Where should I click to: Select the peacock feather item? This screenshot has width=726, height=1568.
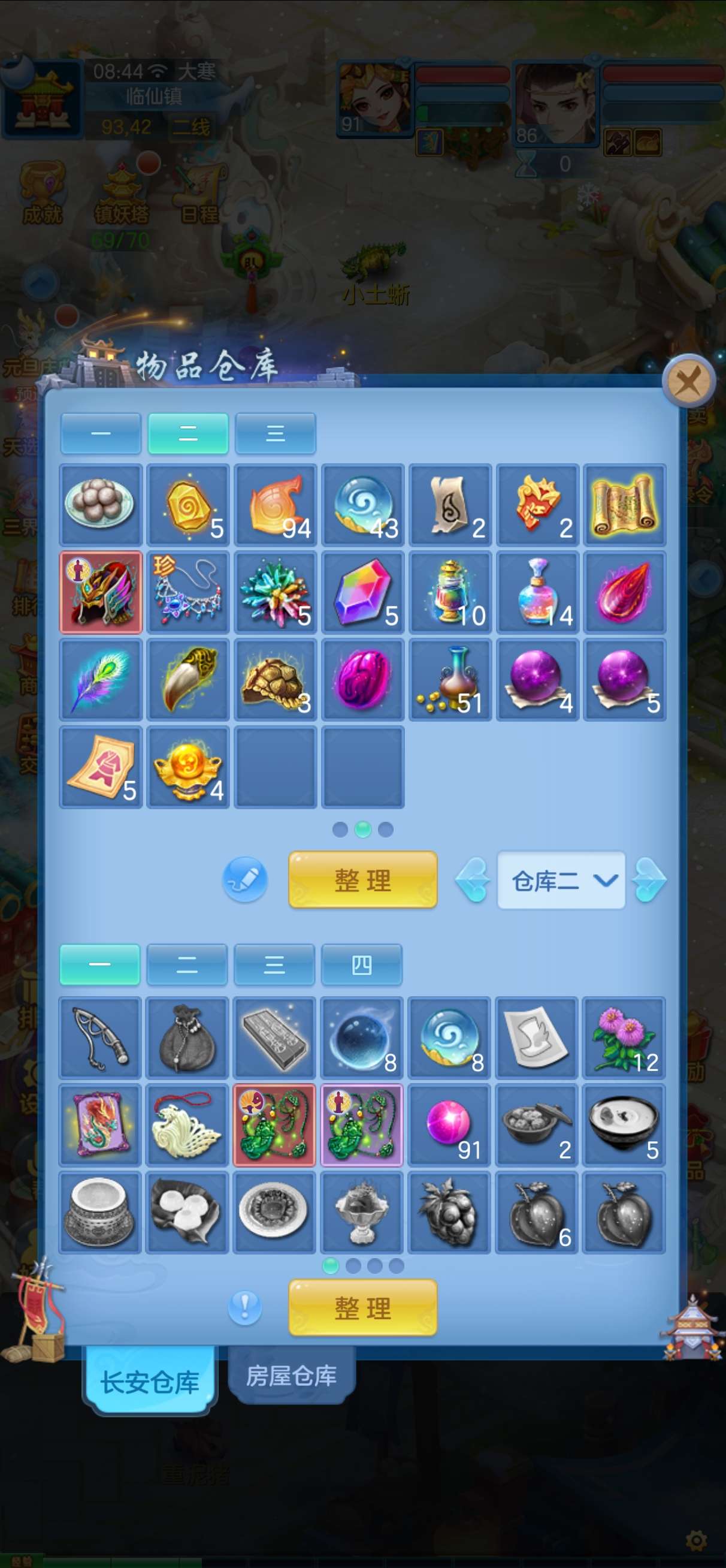point(101,680)
